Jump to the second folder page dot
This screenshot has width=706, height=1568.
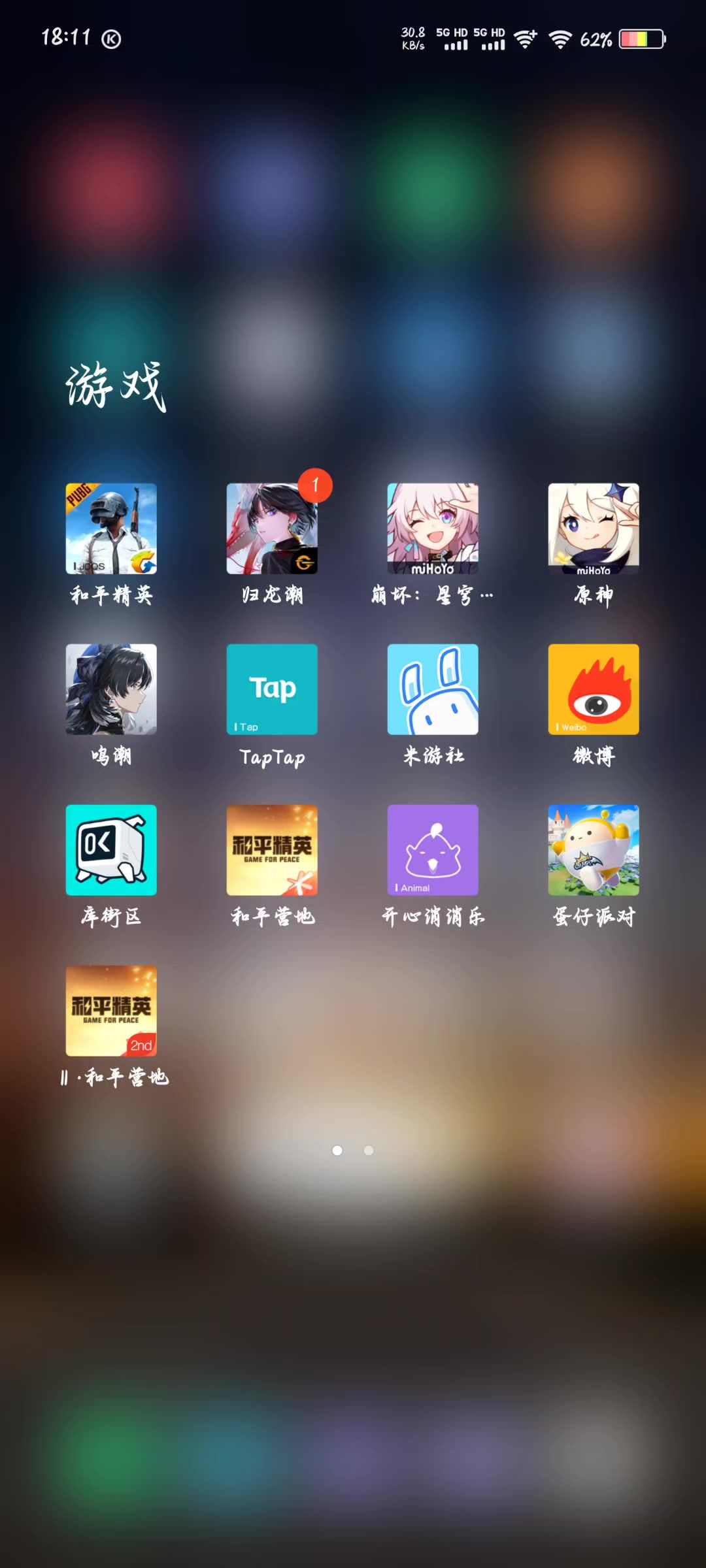[x=369, y=1151]
